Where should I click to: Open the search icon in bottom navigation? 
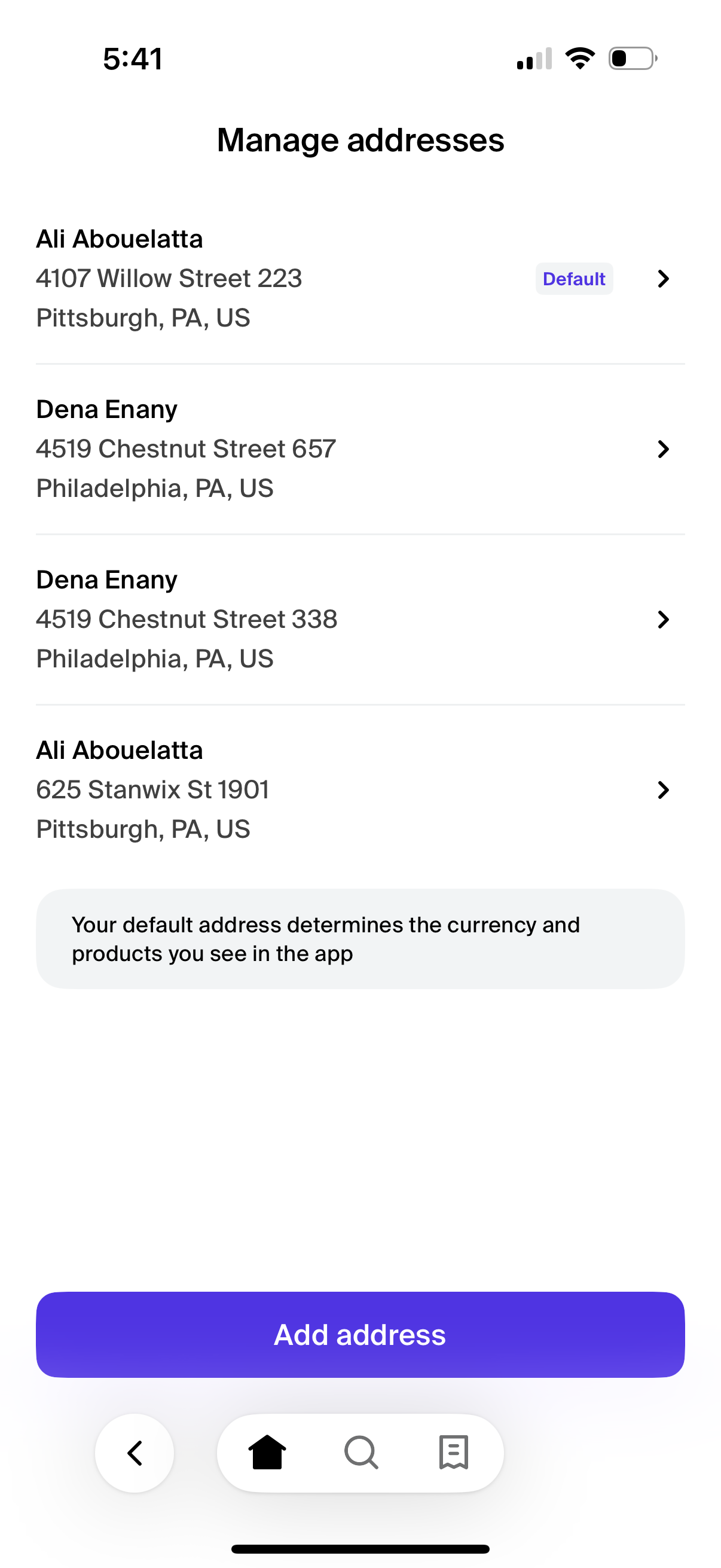(x=360, y=1453)
